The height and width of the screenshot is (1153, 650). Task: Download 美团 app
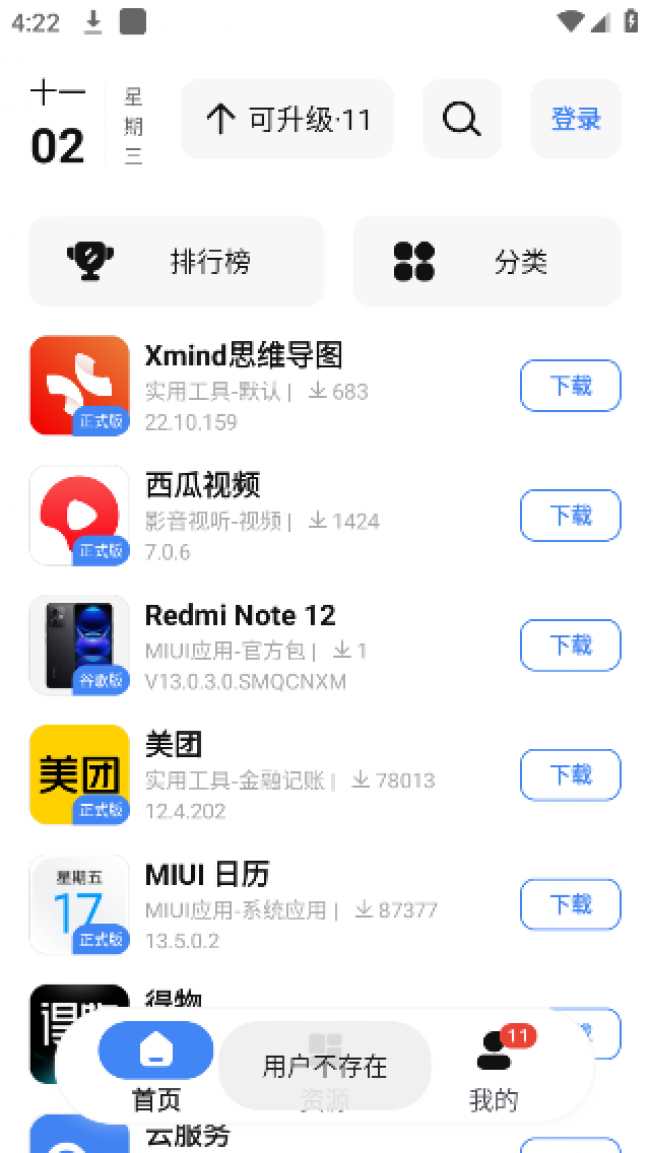pyautogui.click(x=570, y=775)
